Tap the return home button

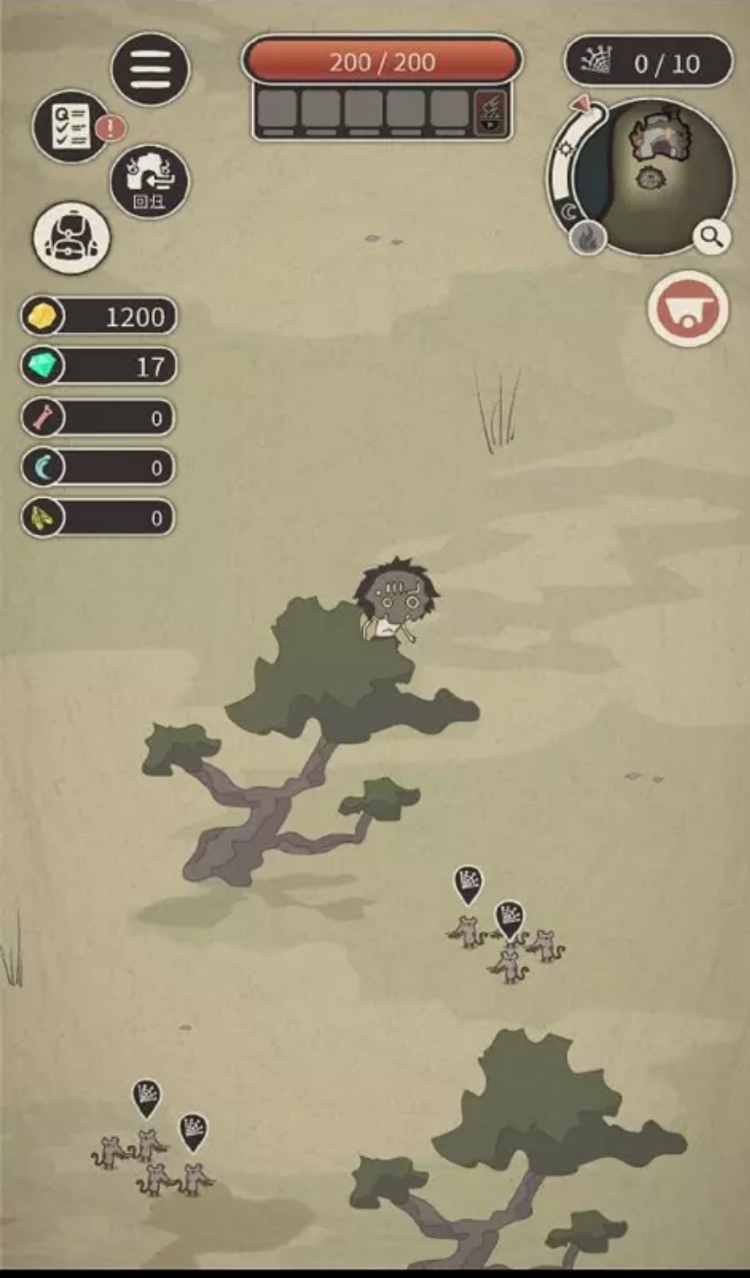tap(149, 182)
